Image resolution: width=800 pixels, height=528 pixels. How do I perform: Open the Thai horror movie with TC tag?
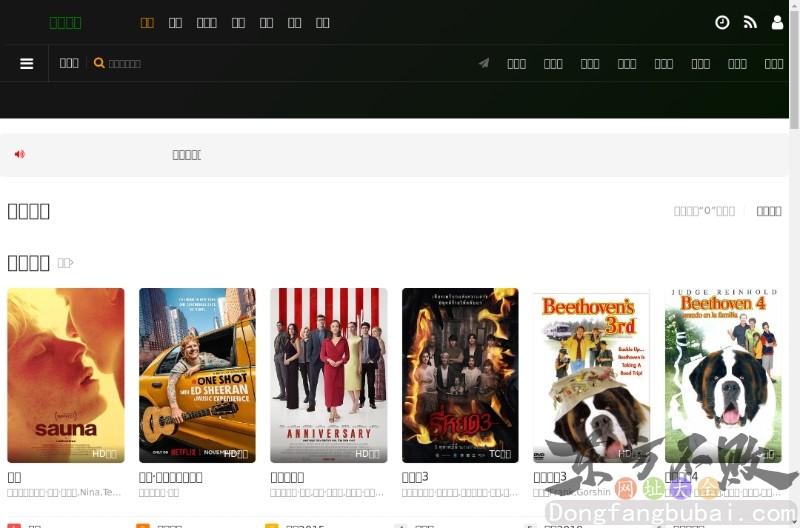pos(460,375)
